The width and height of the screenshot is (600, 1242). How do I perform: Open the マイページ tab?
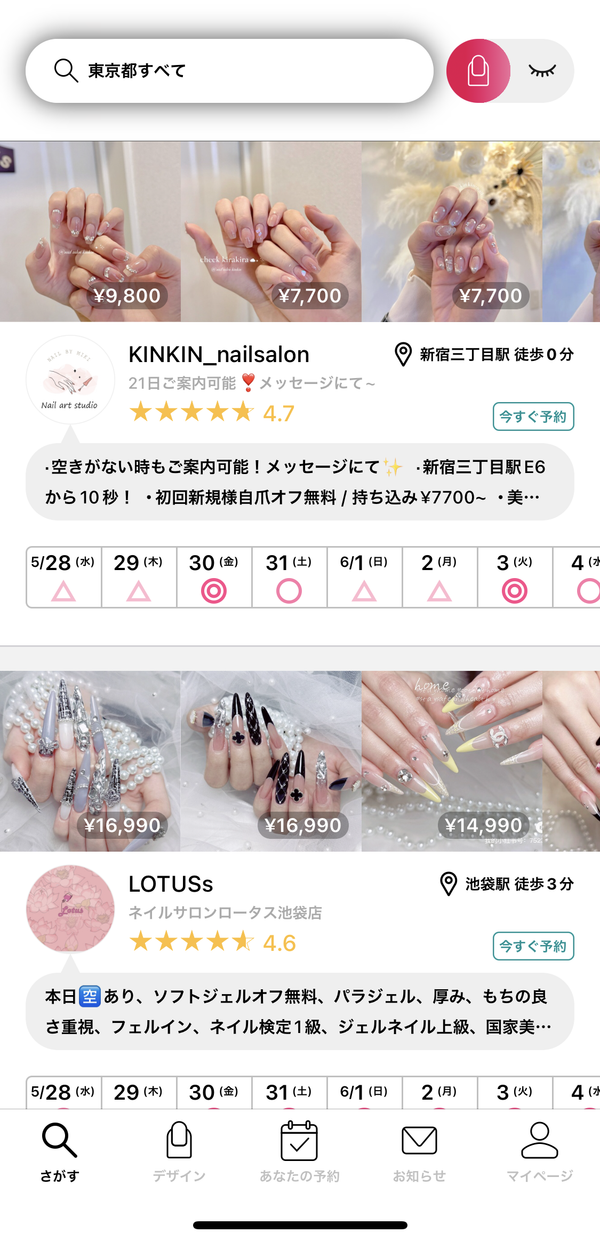539,1153
